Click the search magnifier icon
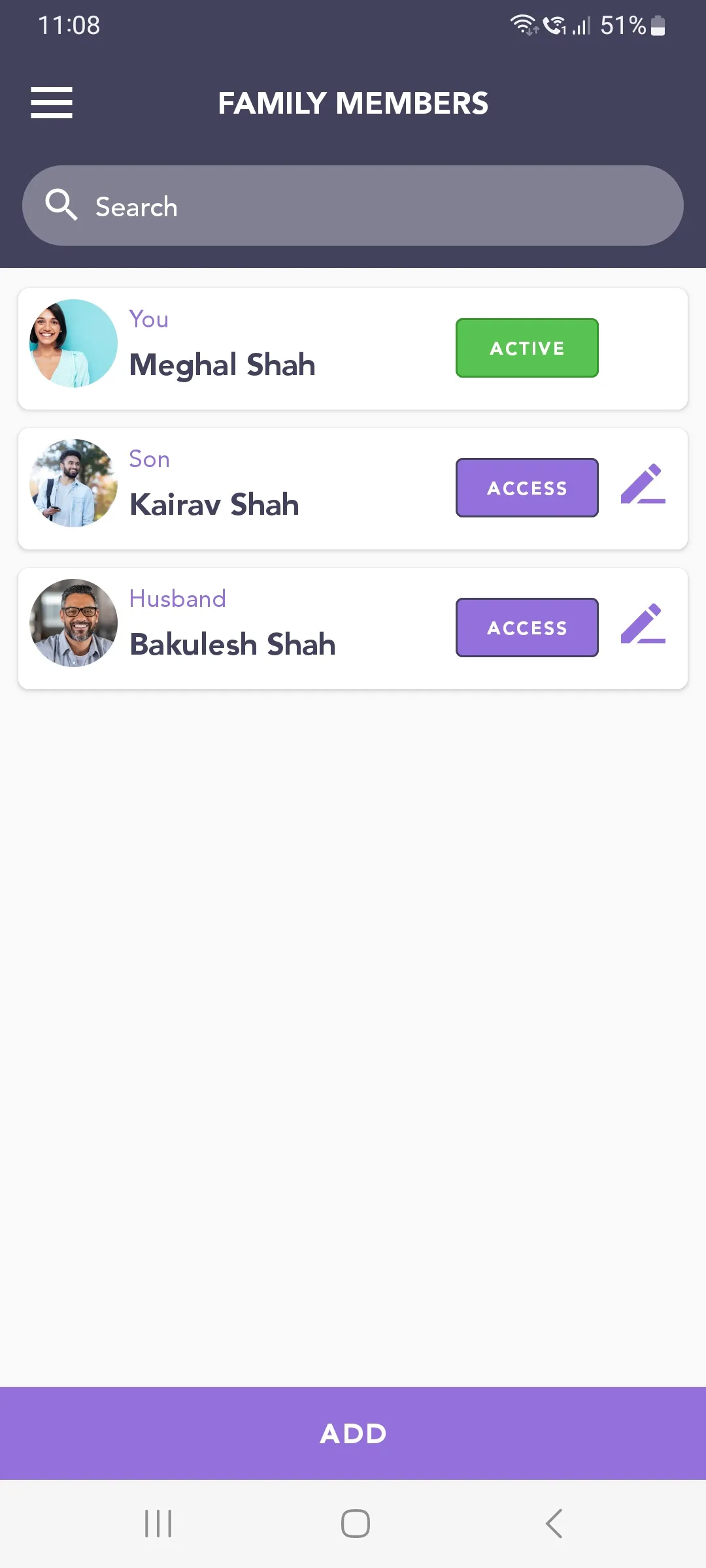The height and width of the screenshot is (1568, 706). point(62,205)
